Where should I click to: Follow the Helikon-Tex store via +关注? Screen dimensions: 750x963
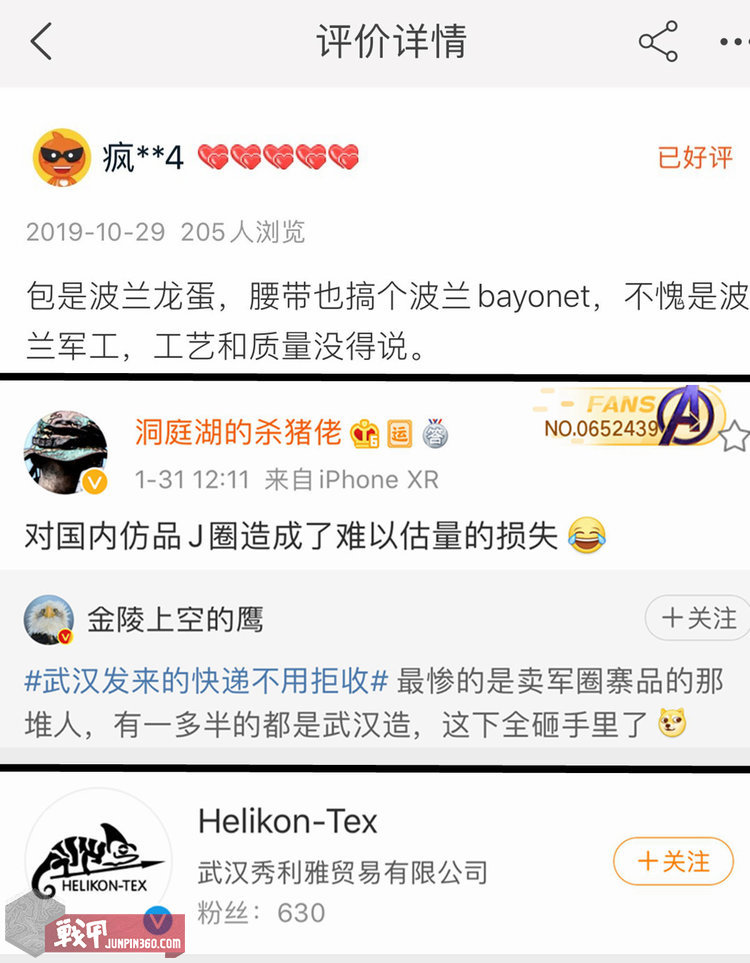click(673, 861)
